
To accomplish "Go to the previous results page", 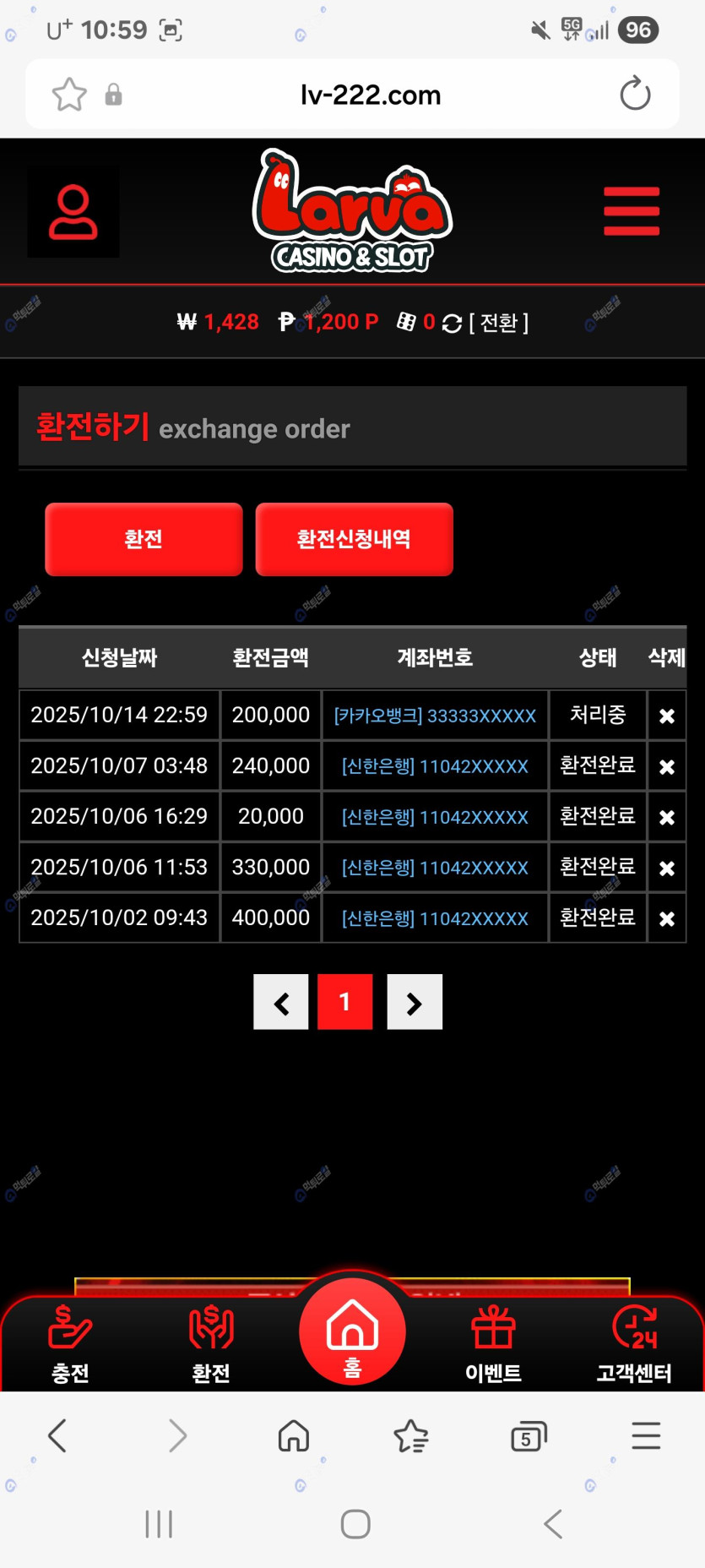I will click(x=281, y=1002).
